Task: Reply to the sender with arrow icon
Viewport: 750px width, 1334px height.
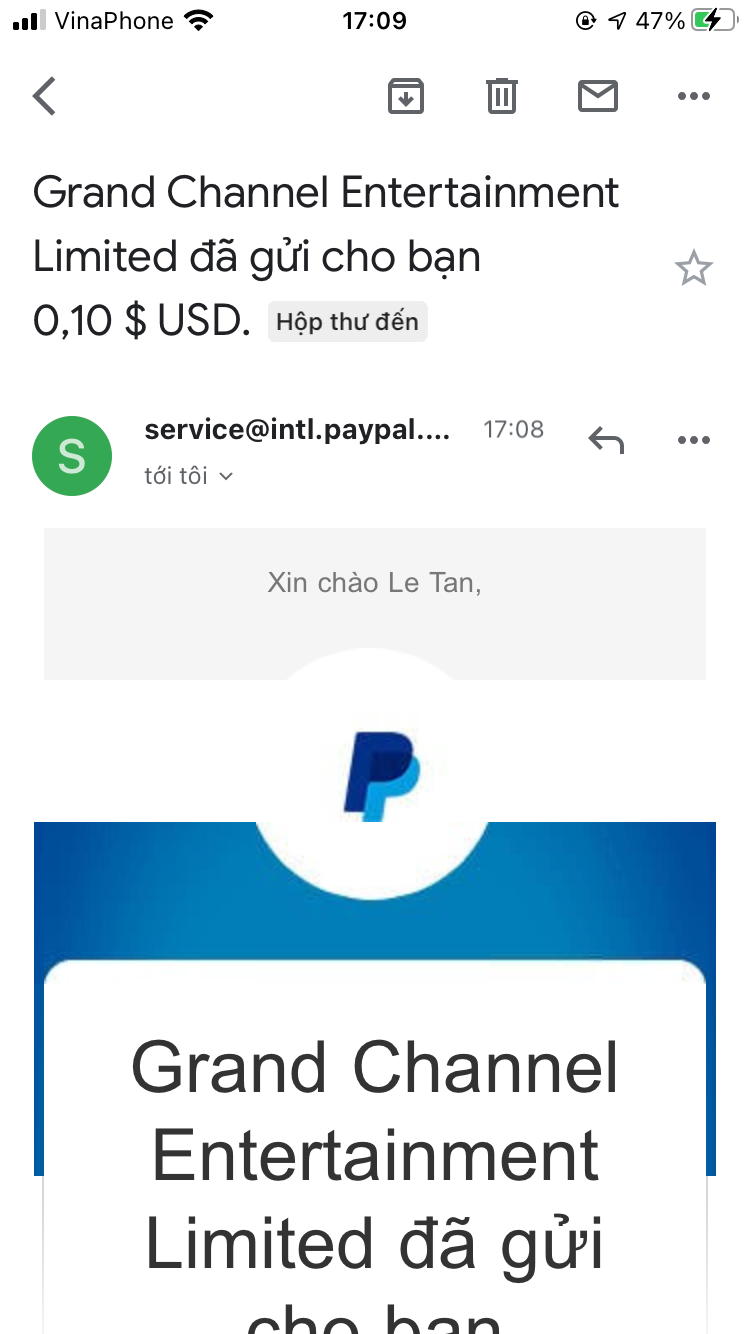Action: click(606, 439)
